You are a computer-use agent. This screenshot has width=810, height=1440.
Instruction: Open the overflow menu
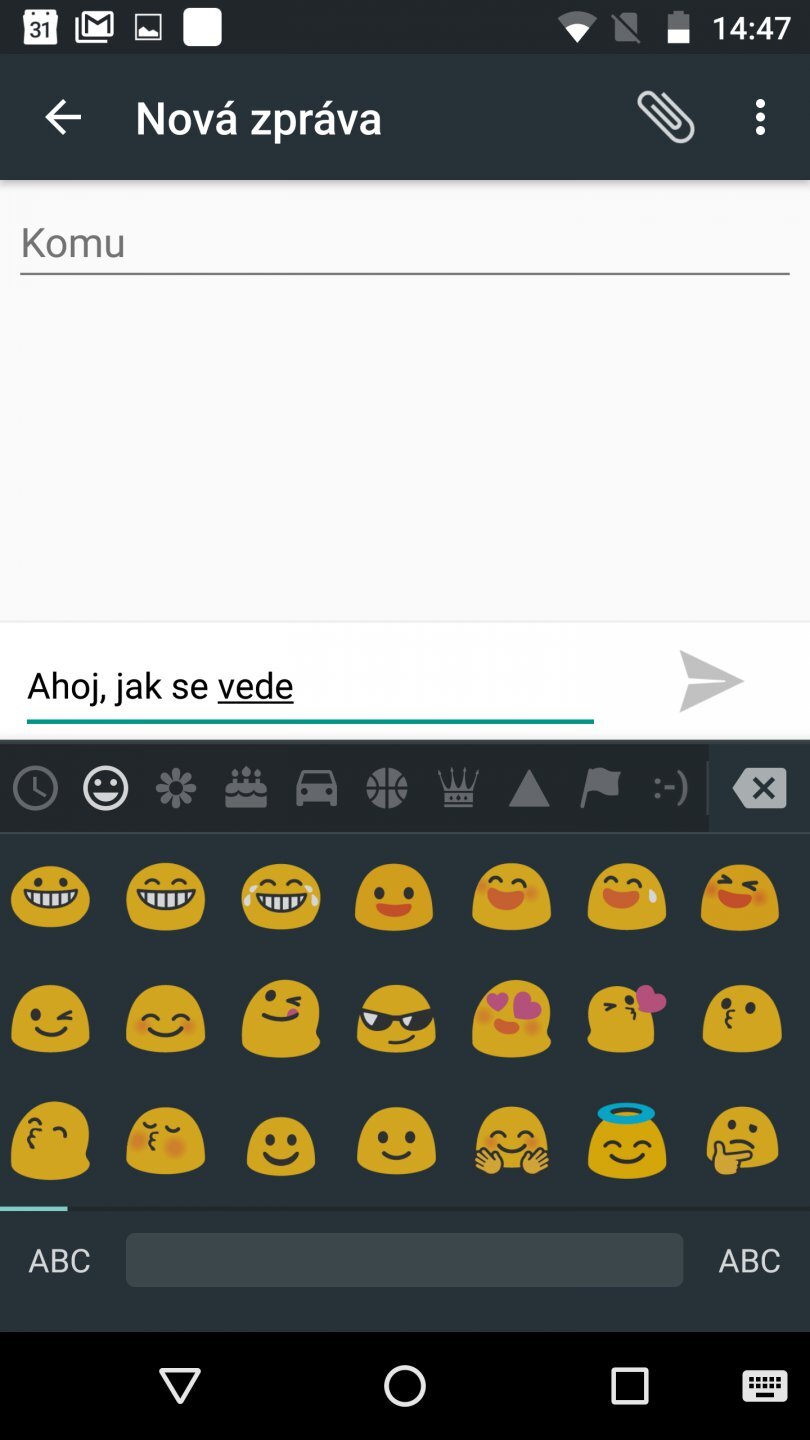[759, 117]
